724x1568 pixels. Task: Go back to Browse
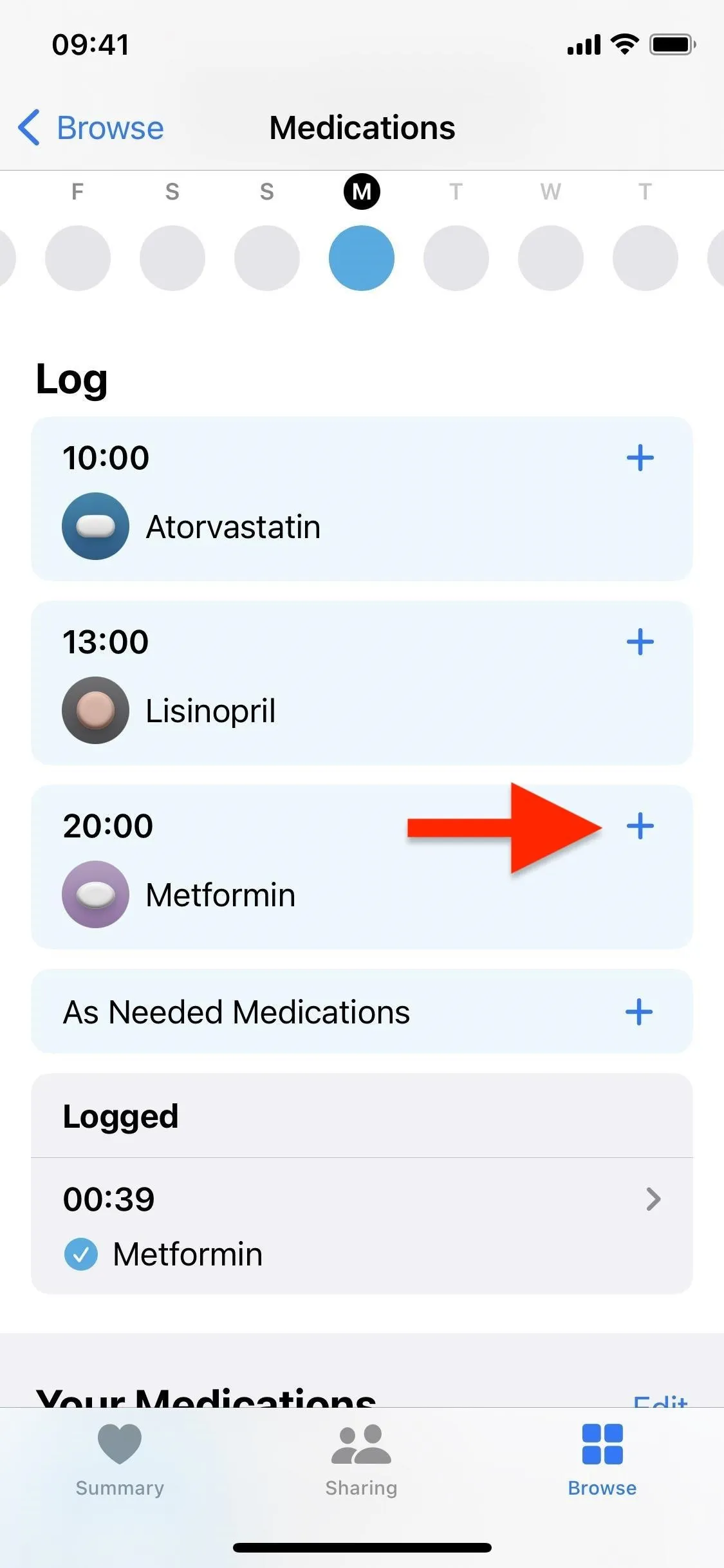coord(91,127)
